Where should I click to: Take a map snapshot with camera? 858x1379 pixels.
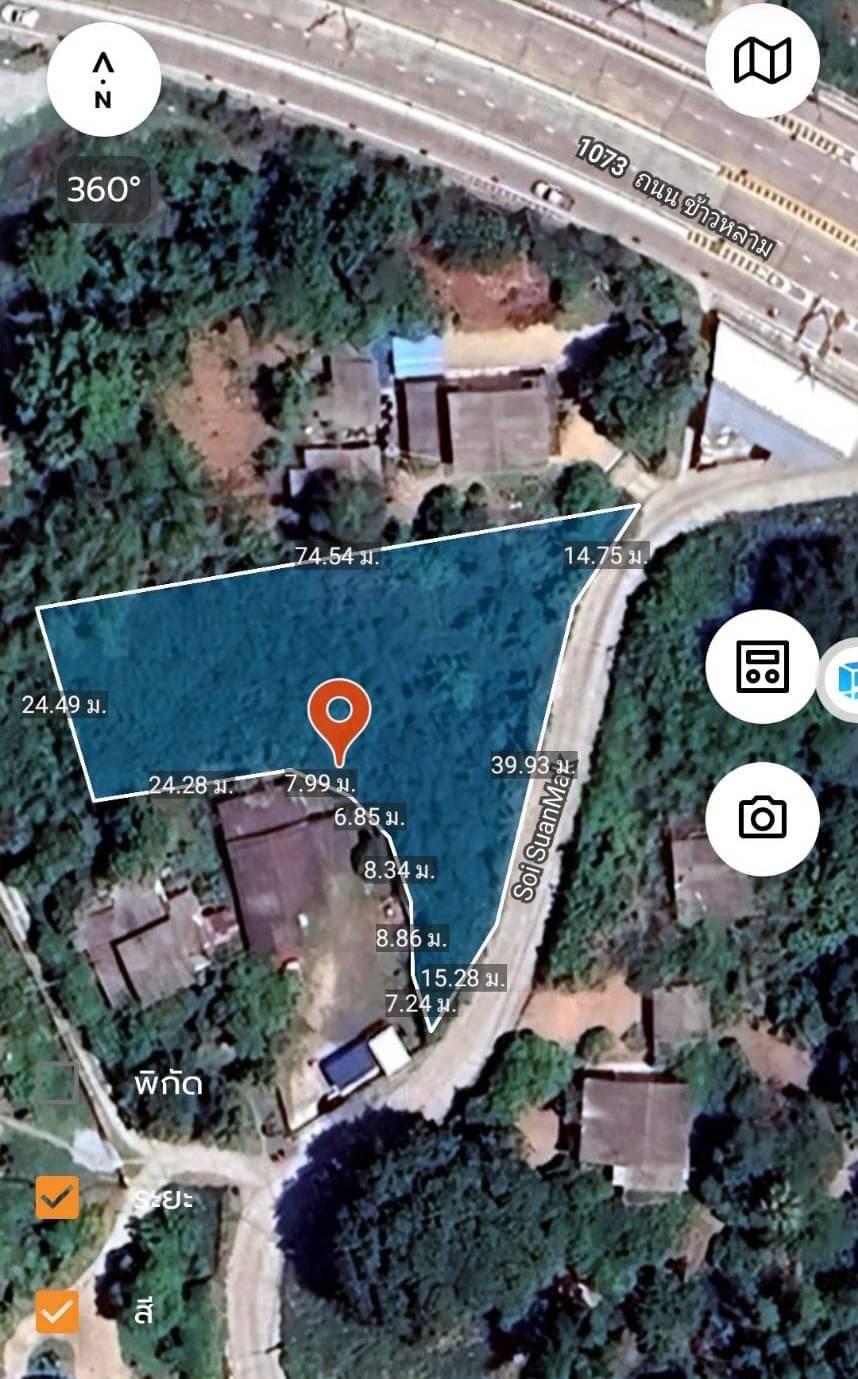pos(762,818)
